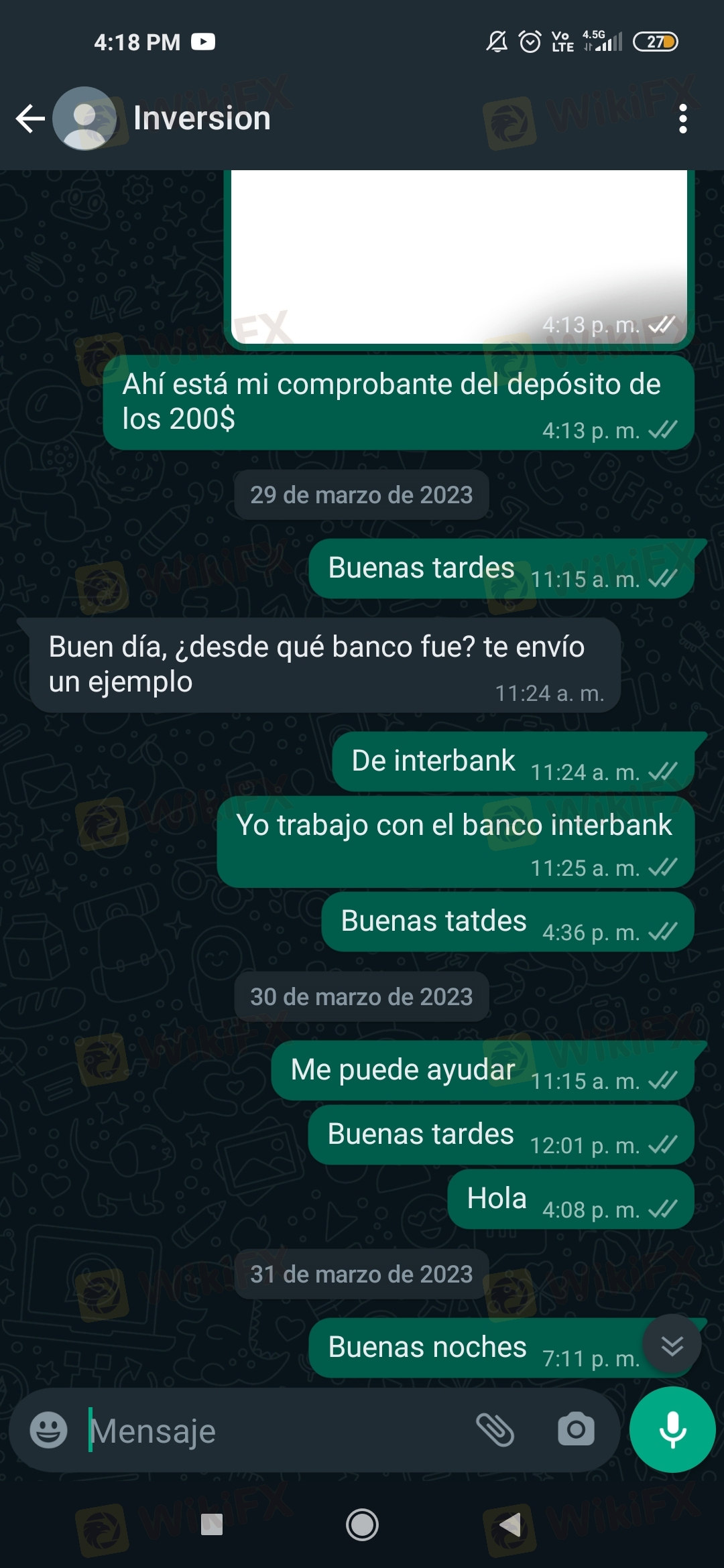This screenshot has width=724, height=1568.
Task: Go back from the Inversion chat
Action: click(x=30, y=119)
